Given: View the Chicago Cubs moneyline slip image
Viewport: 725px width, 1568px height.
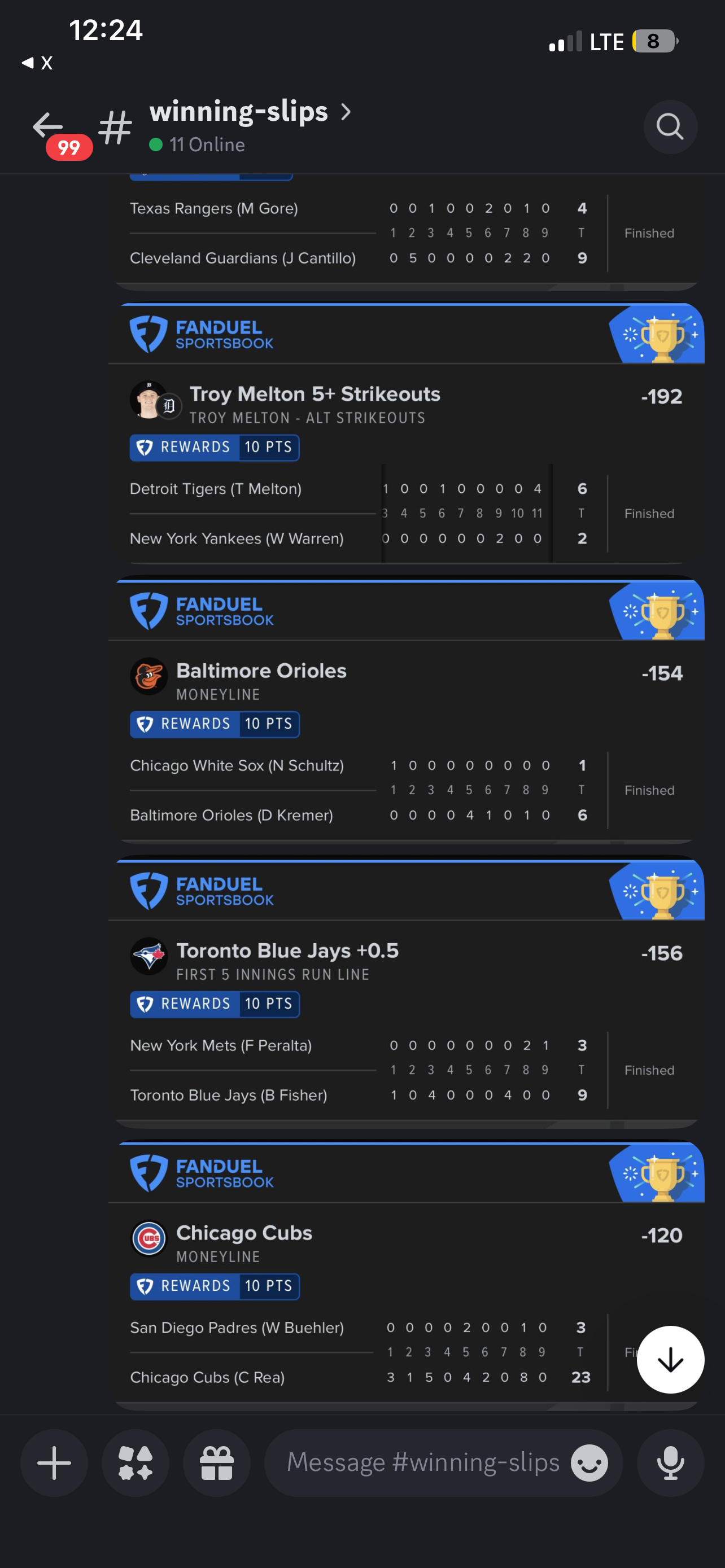Looking at the screenshot, I should tap(406, 1275).
